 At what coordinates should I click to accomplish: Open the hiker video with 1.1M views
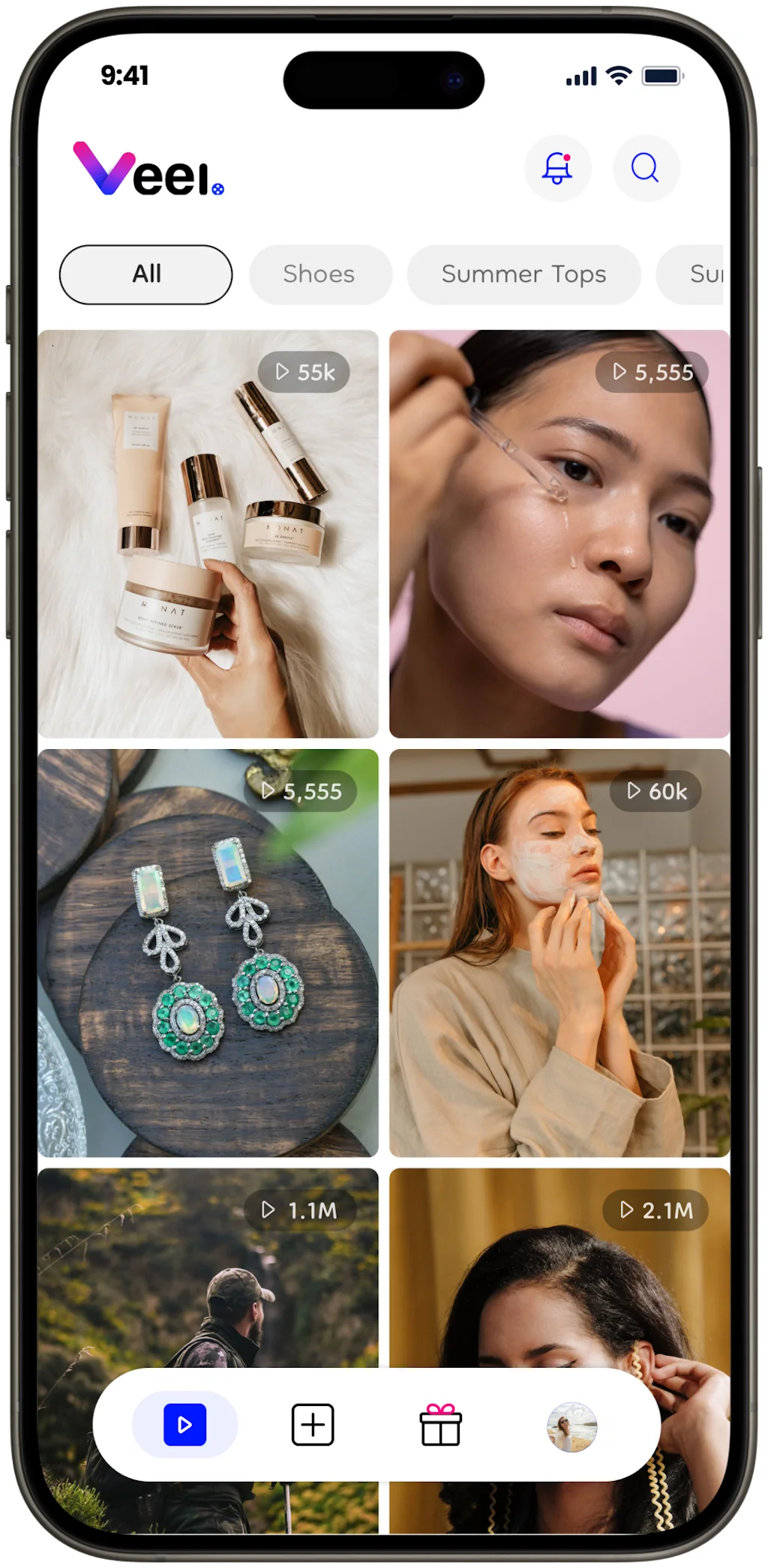(x=208, y=1275)
